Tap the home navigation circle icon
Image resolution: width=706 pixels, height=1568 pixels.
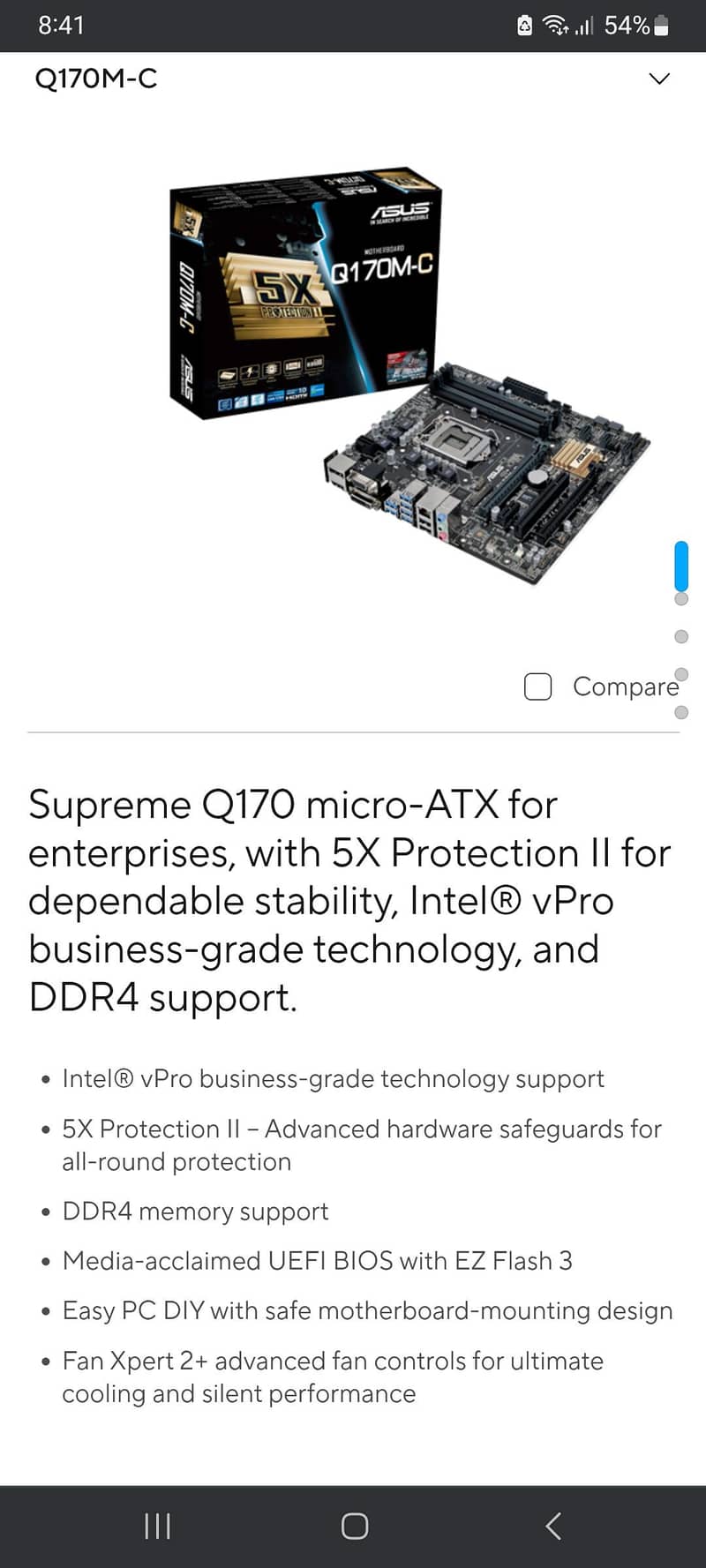click(x=353, y=1525)
